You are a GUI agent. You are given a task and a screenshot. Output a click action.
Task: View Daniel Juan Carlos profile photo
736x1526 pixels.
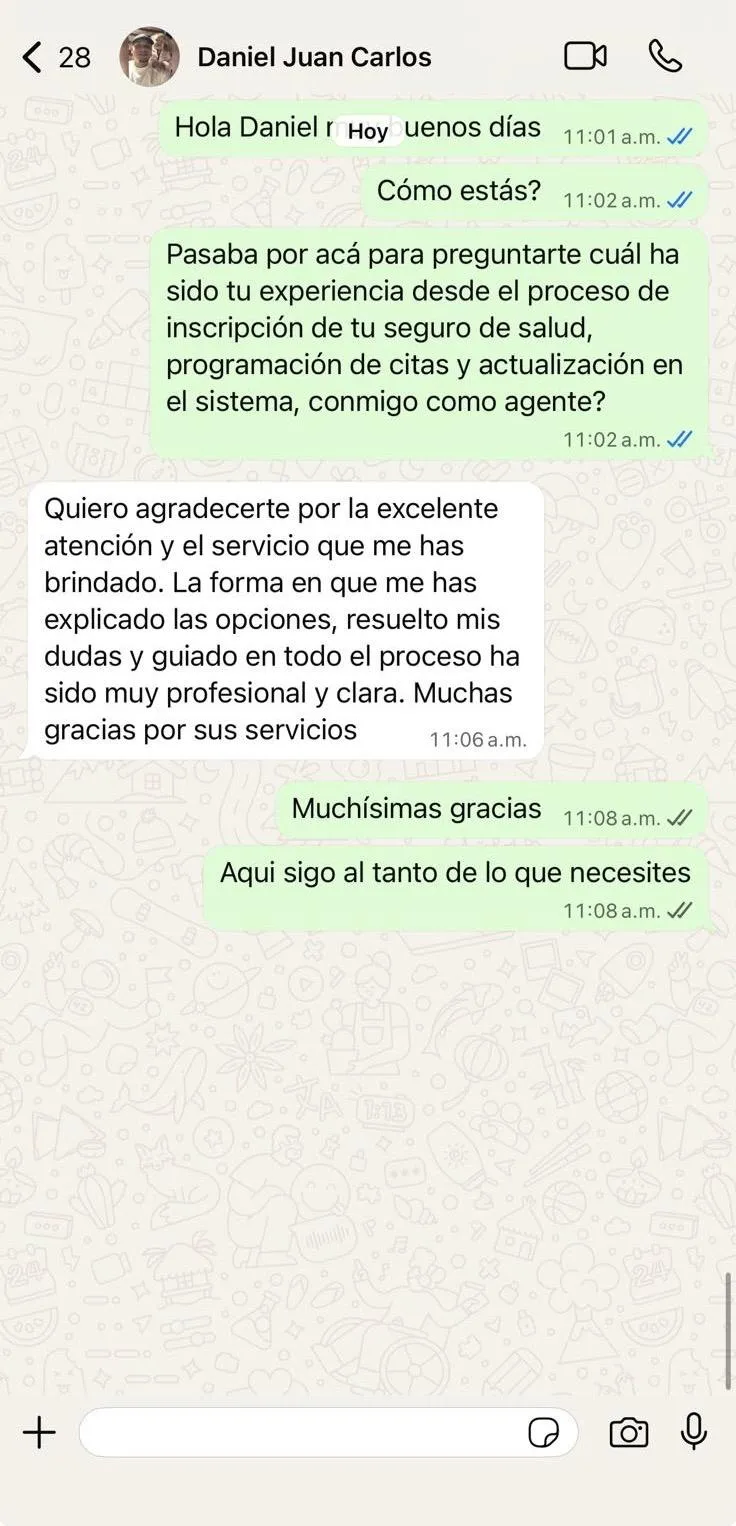point(149,57)
